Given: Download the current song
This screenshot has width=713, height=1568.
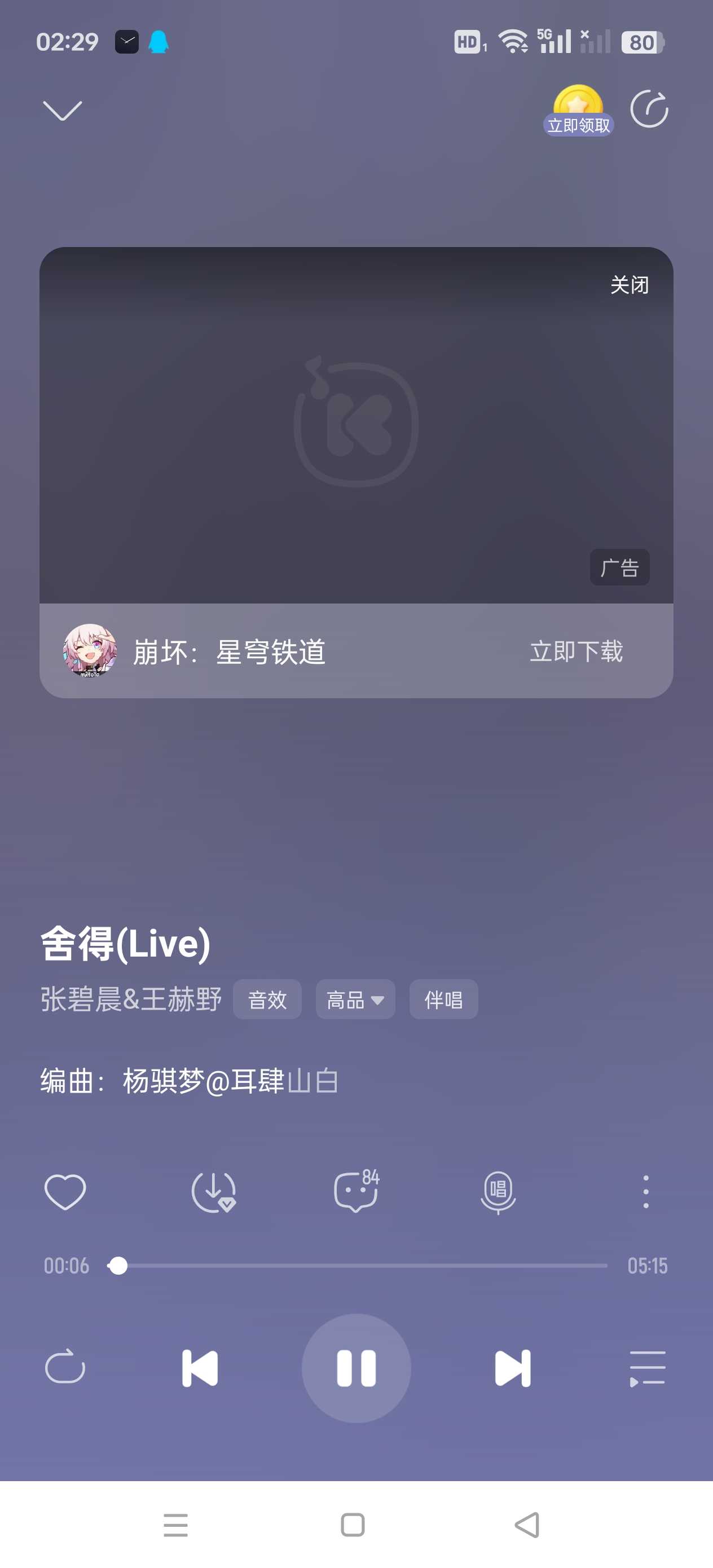Looking at the screenshot, I should 213,1191.
